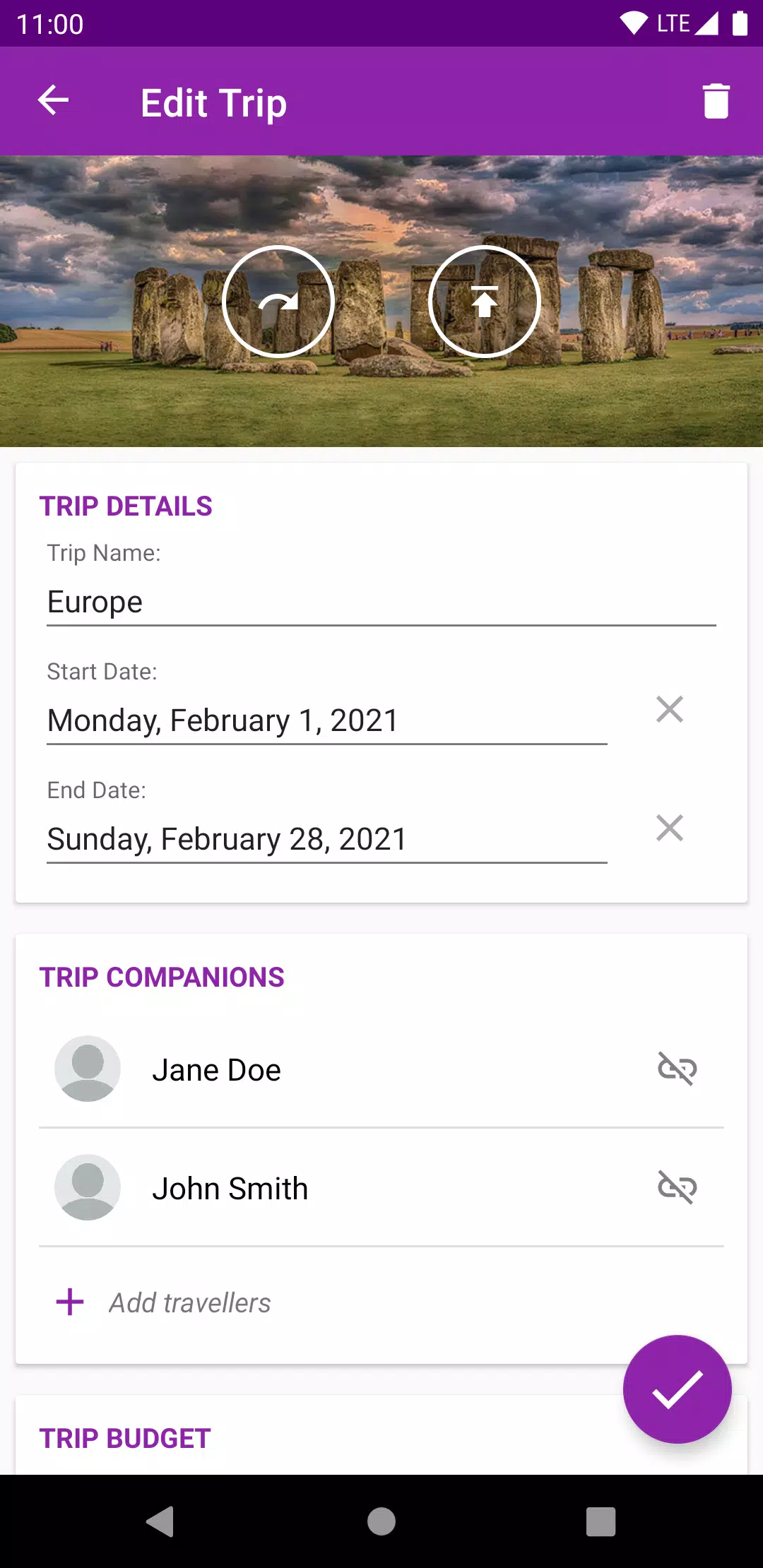
Task: Tap the refresh cover photo circle icon
Action: click(278, 302)
